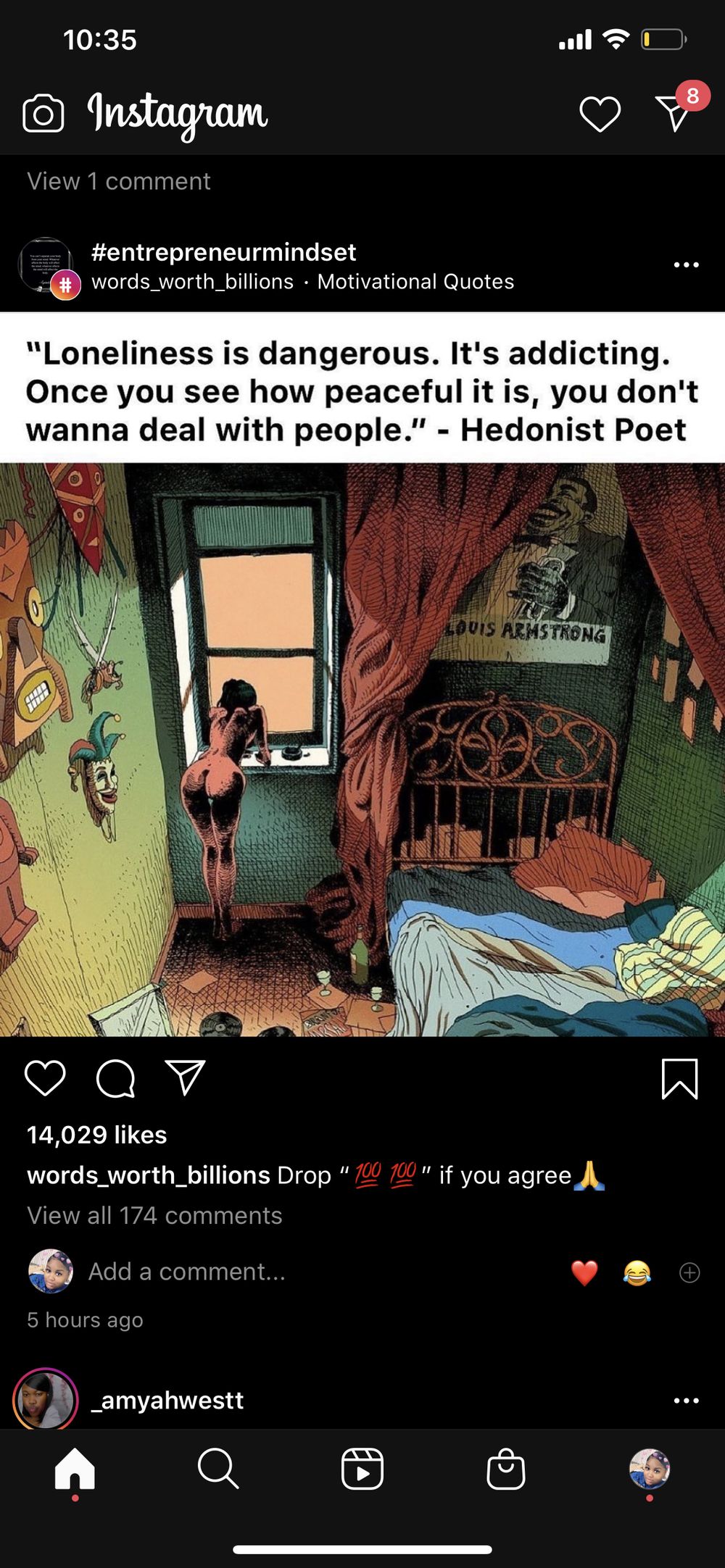Open direct messages with 8 unread

pos(675,113)
